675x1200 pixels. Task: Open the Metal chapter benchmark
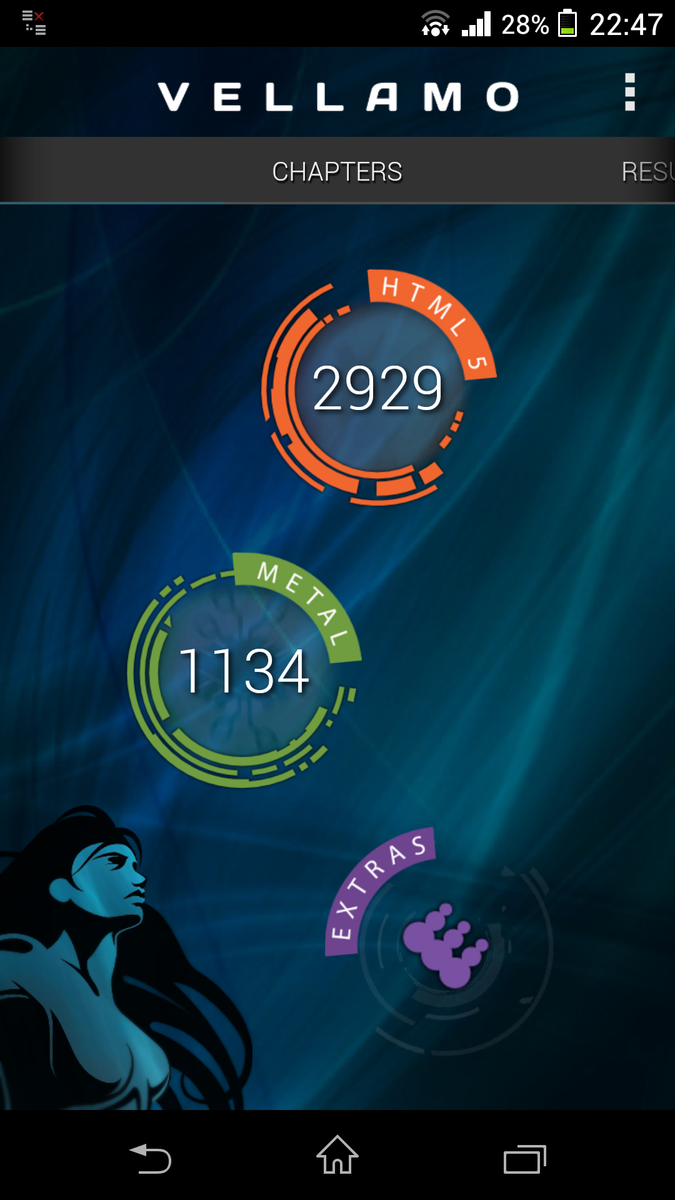pos(241,671)
